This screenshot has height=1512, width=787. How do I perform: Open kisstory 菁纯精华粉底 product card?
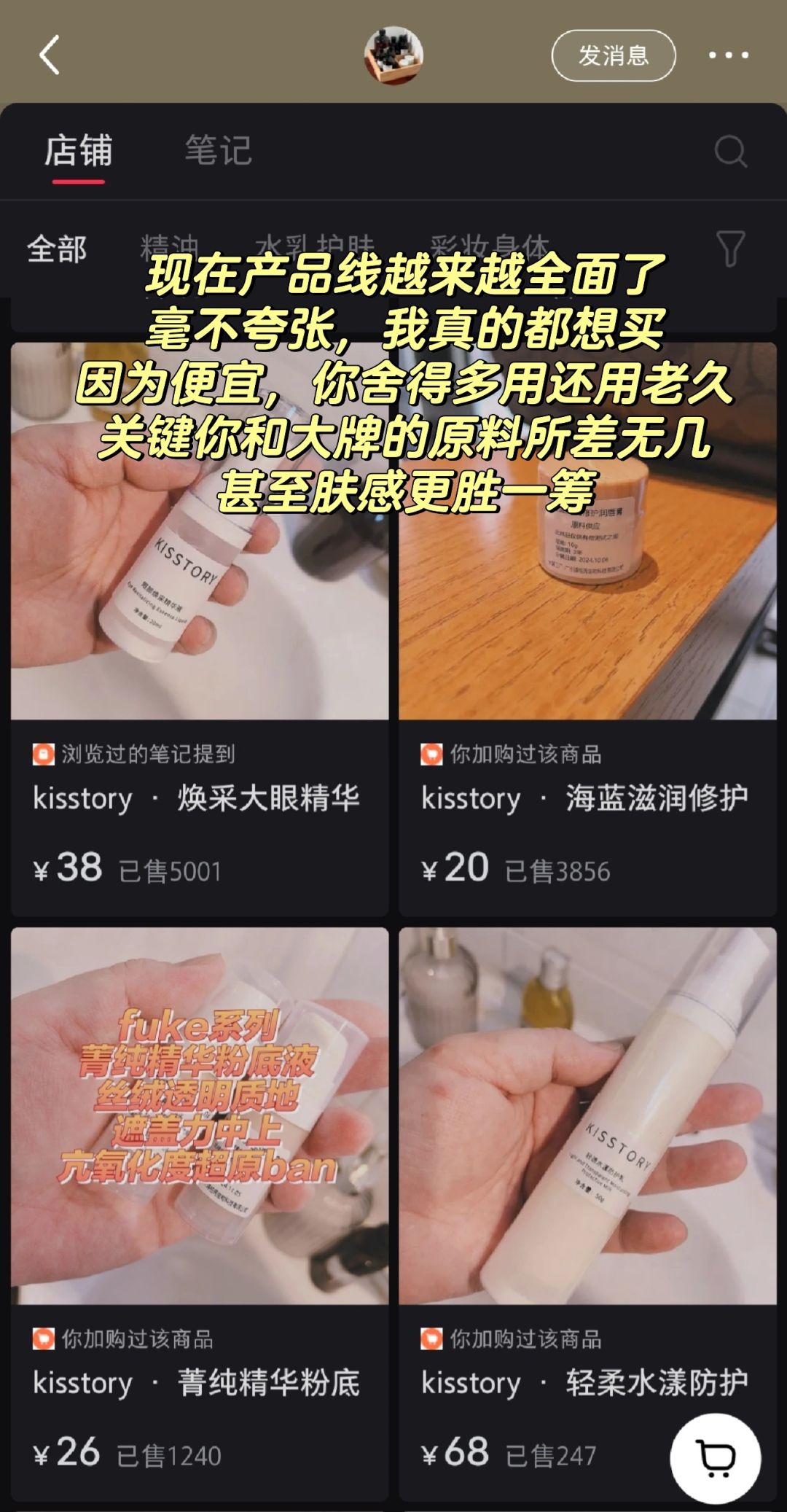200,1210
